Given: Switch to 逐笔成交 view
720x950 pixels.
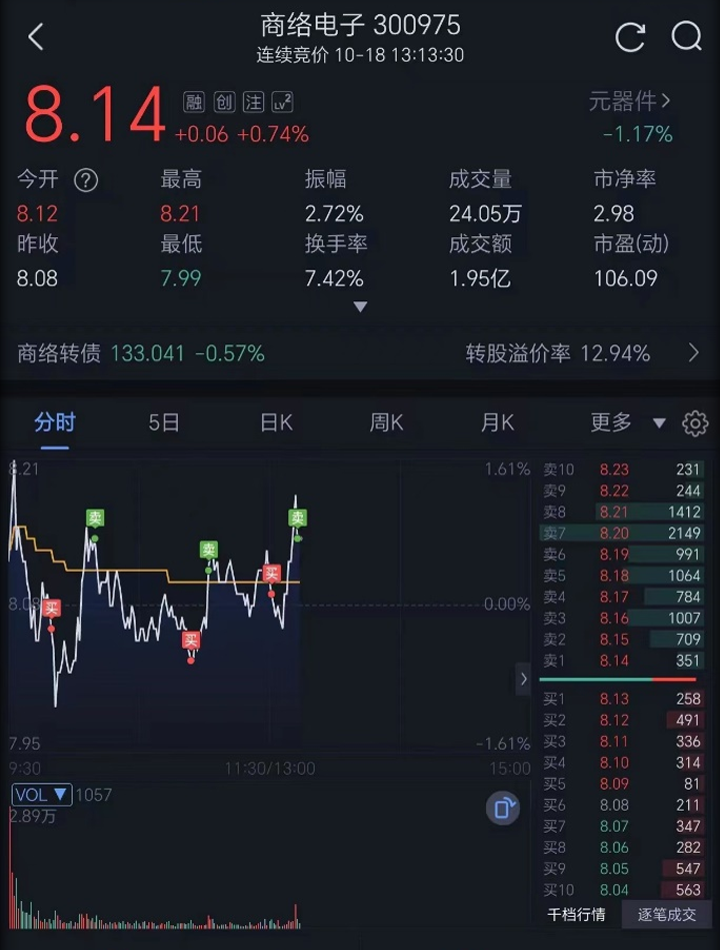Looking at the screenshot, I should click(x=666, y=914).
